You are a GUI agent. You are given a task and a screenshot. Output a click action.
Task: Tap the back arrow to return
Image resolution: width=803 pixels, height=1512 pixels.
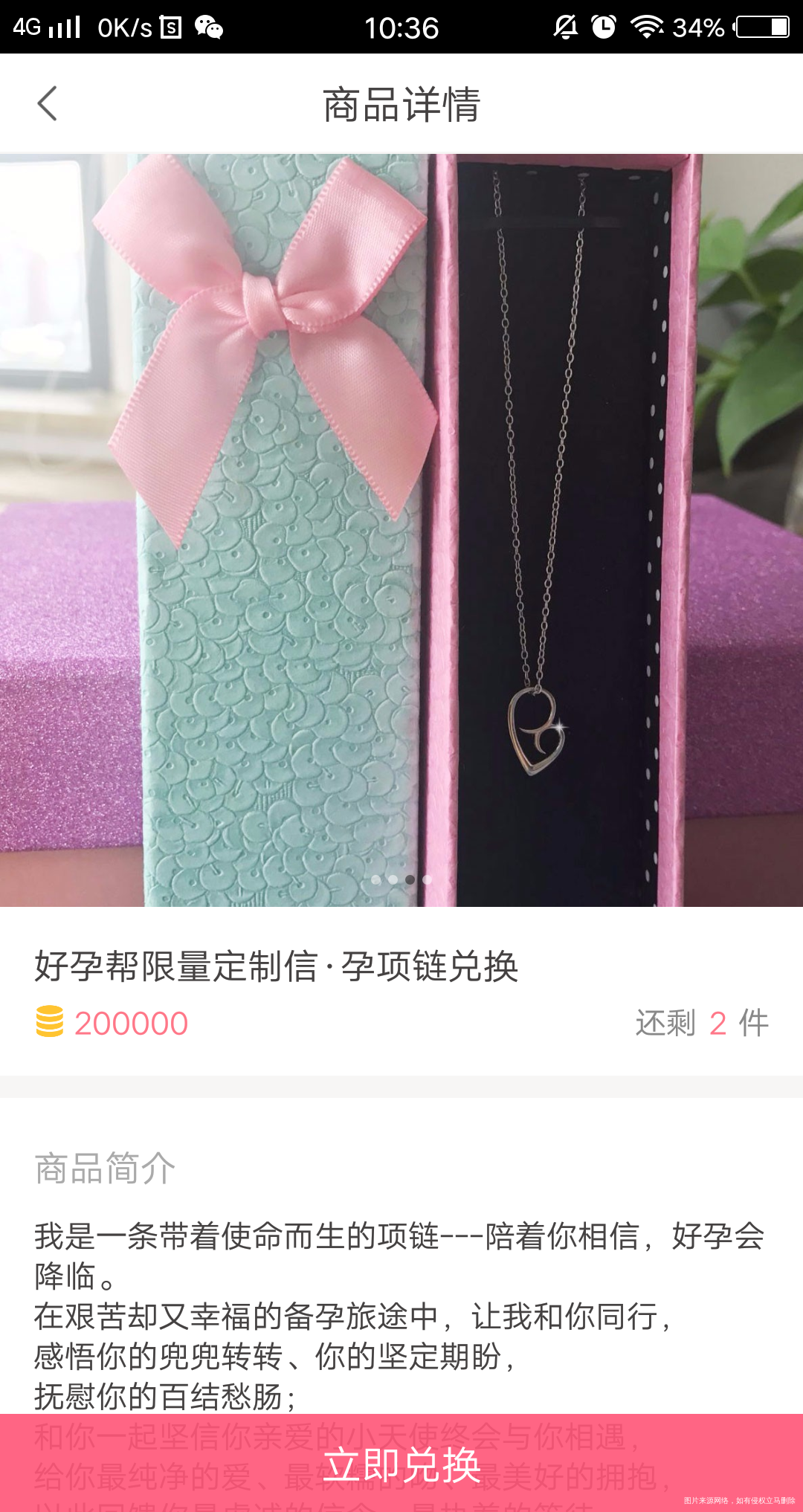[x=47, y=103]
